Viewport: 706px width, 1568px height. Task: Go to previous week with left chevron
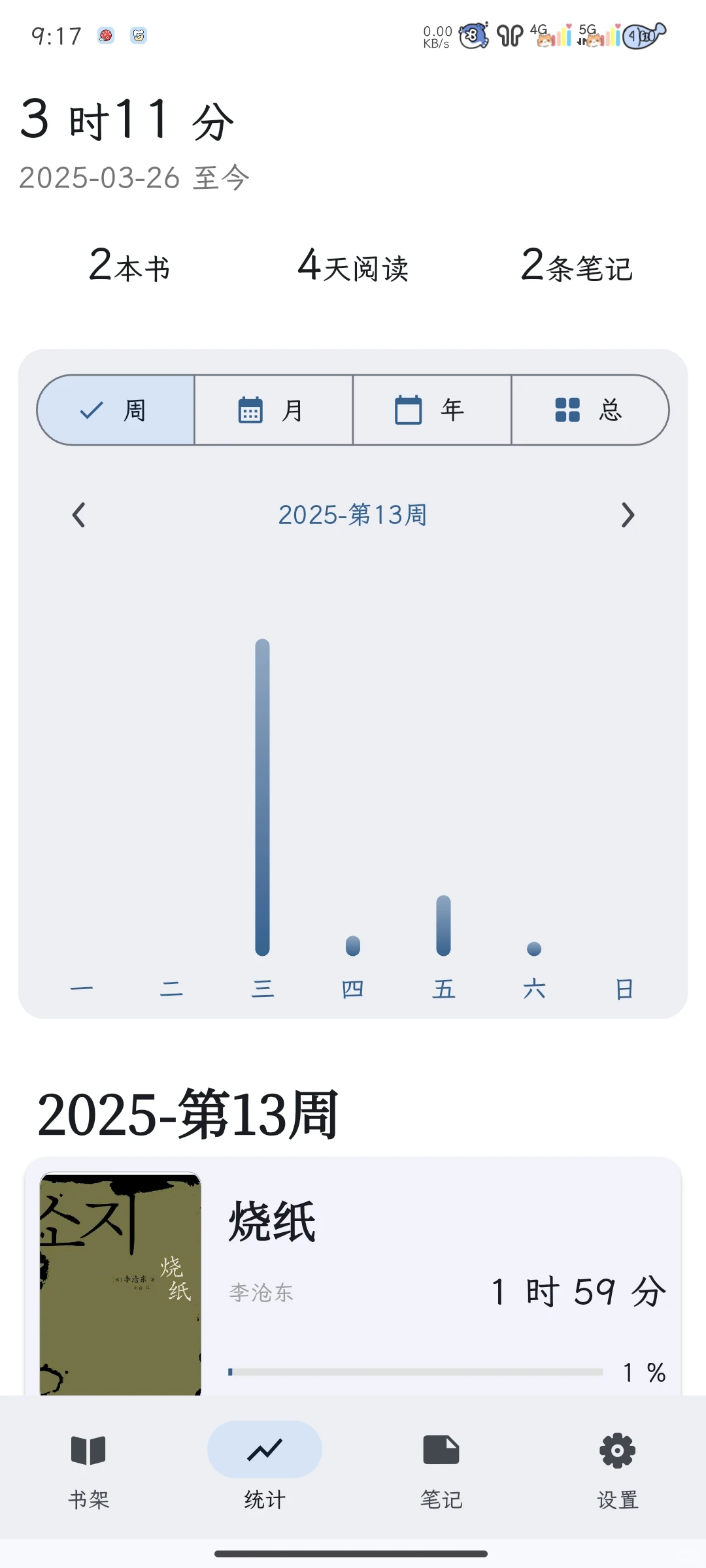click(x=78, y=515)
